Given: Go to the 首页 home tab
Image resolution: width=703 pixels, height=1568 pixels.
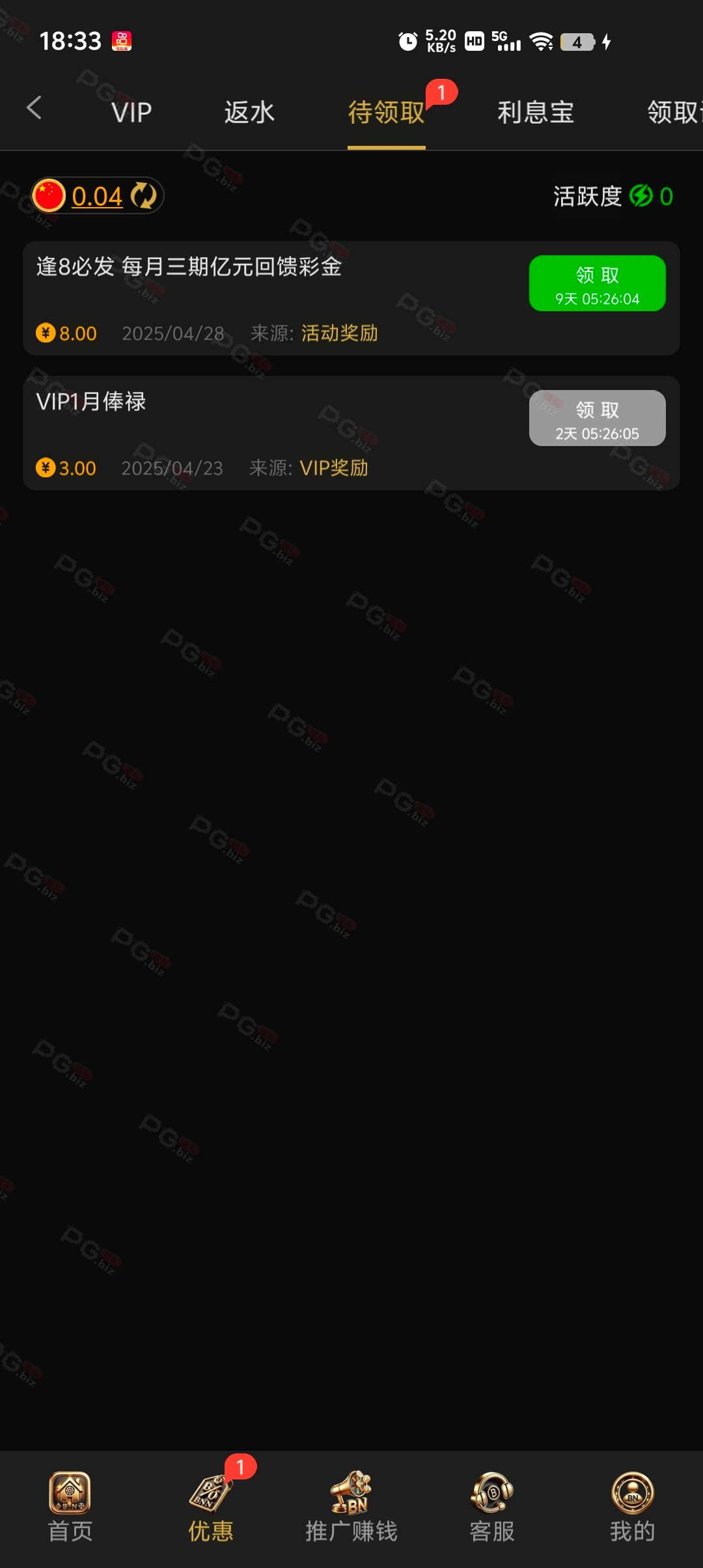Looking at the screenshot, I should click(70, 1507).
